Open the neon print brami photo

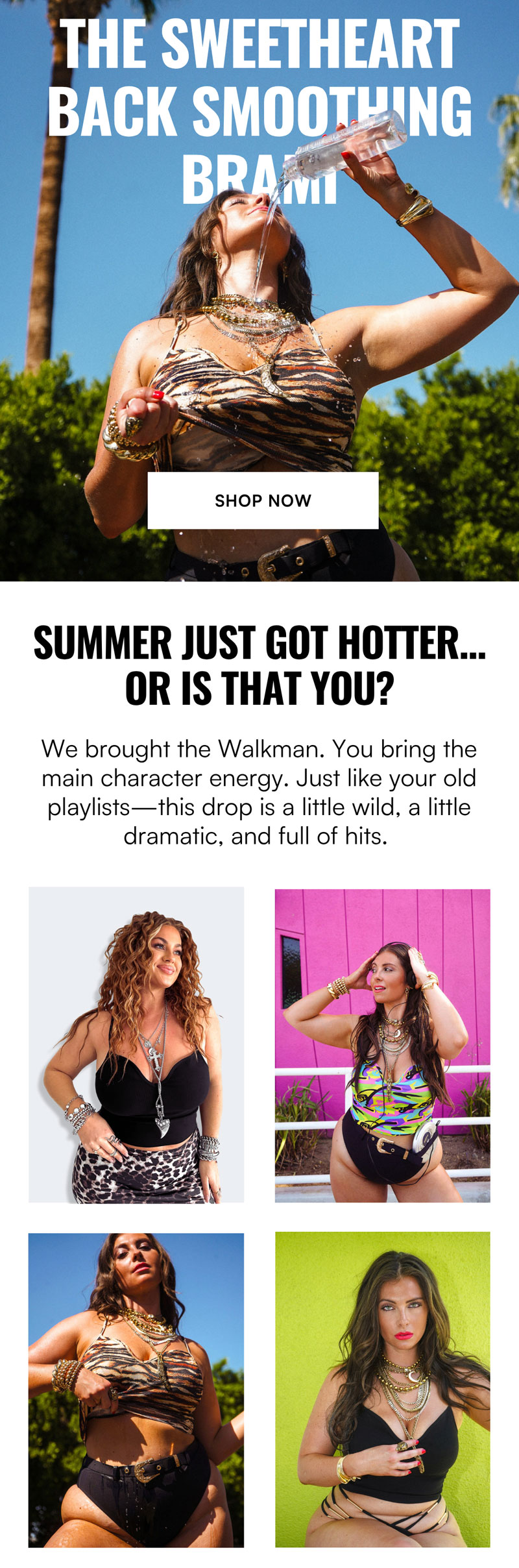coord(382,1046)
